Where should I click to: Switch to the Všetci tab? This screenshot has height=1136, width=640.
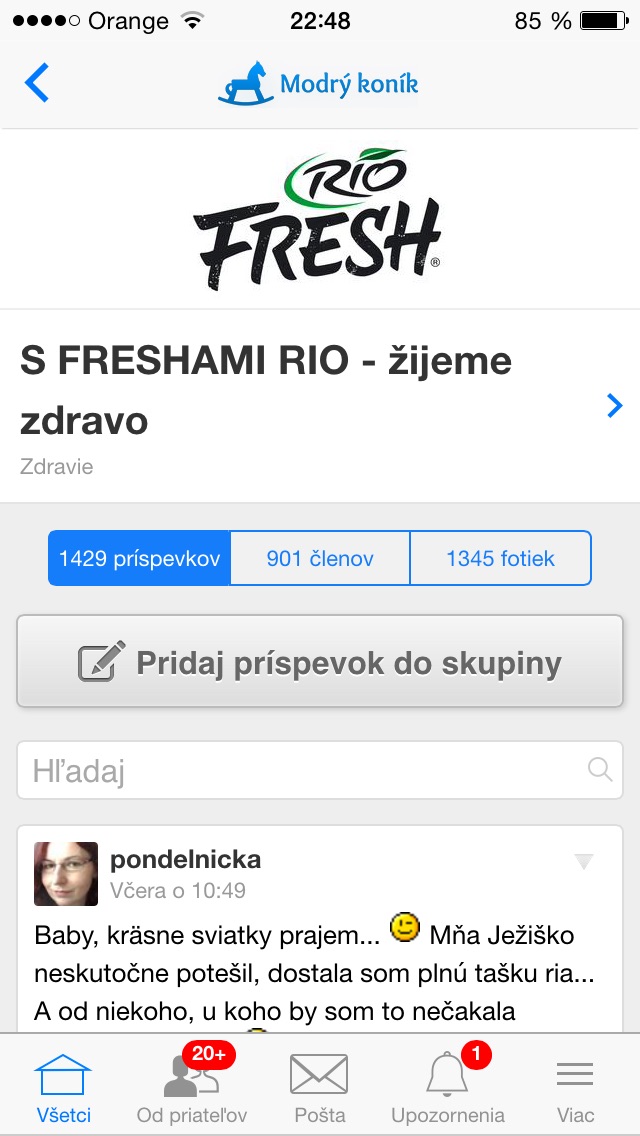point(64,1088)
